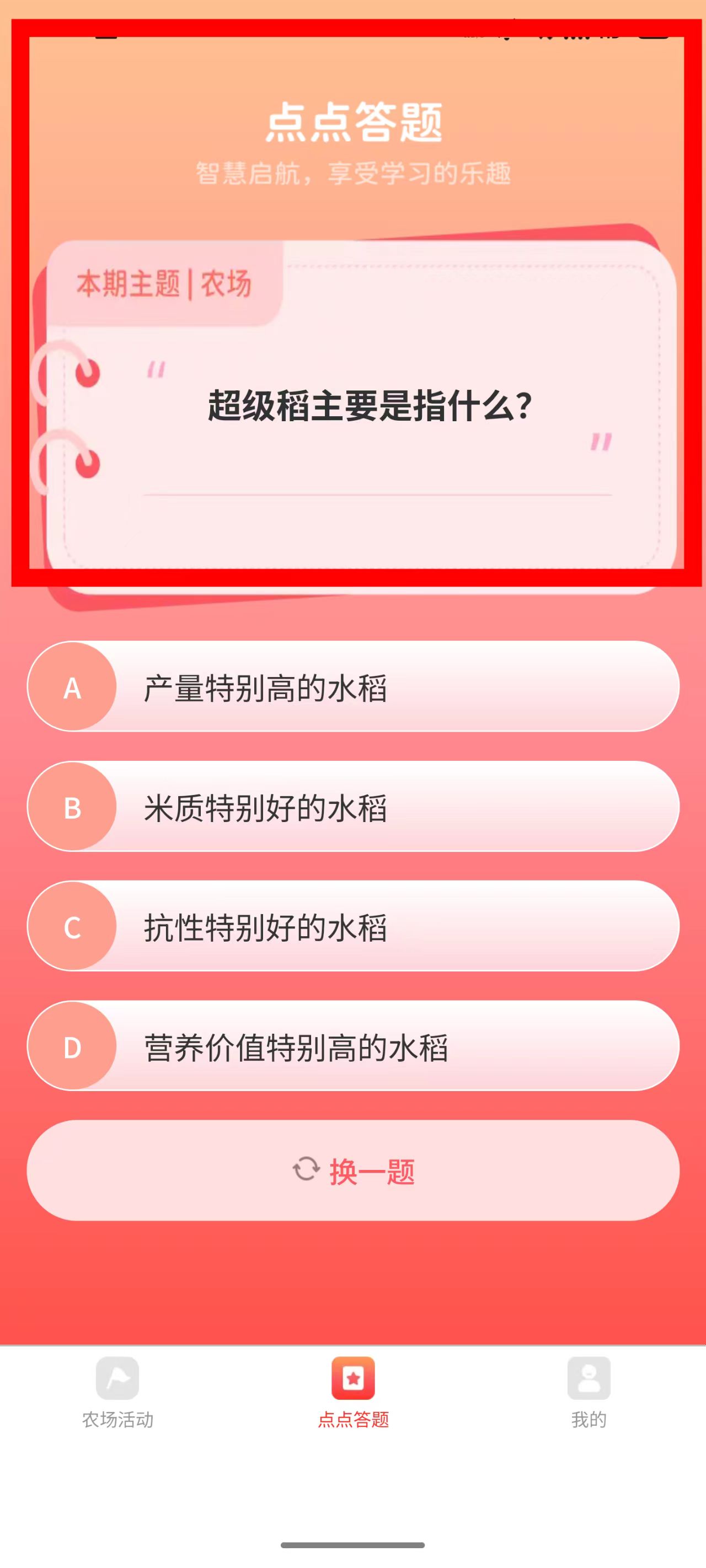Choose option B 米质特别好的水稻
This screenshot has width=706, height=1568.
click(352, 807)
